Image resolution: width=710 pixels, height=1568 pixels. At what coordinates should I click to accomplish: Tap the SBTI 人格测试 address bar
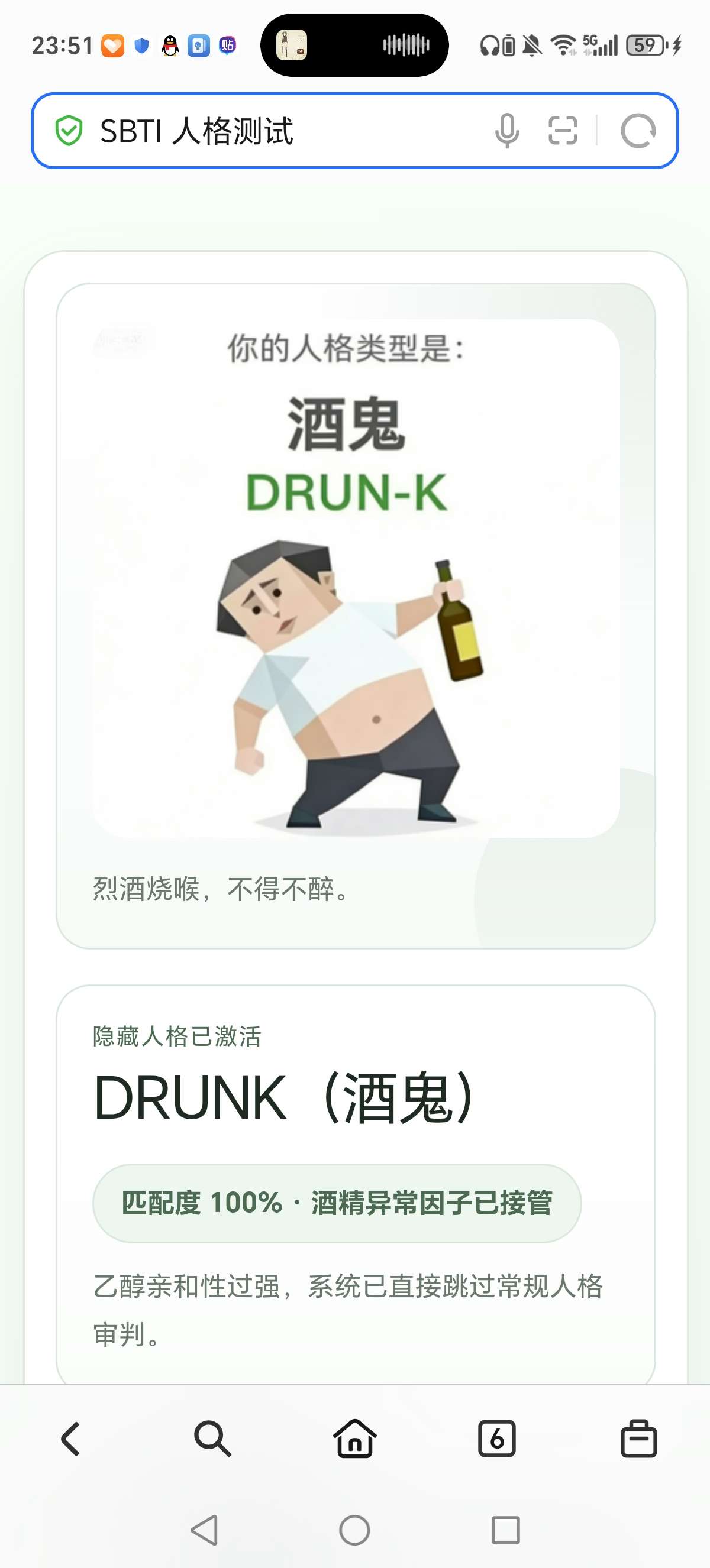[x=274, y=131]
